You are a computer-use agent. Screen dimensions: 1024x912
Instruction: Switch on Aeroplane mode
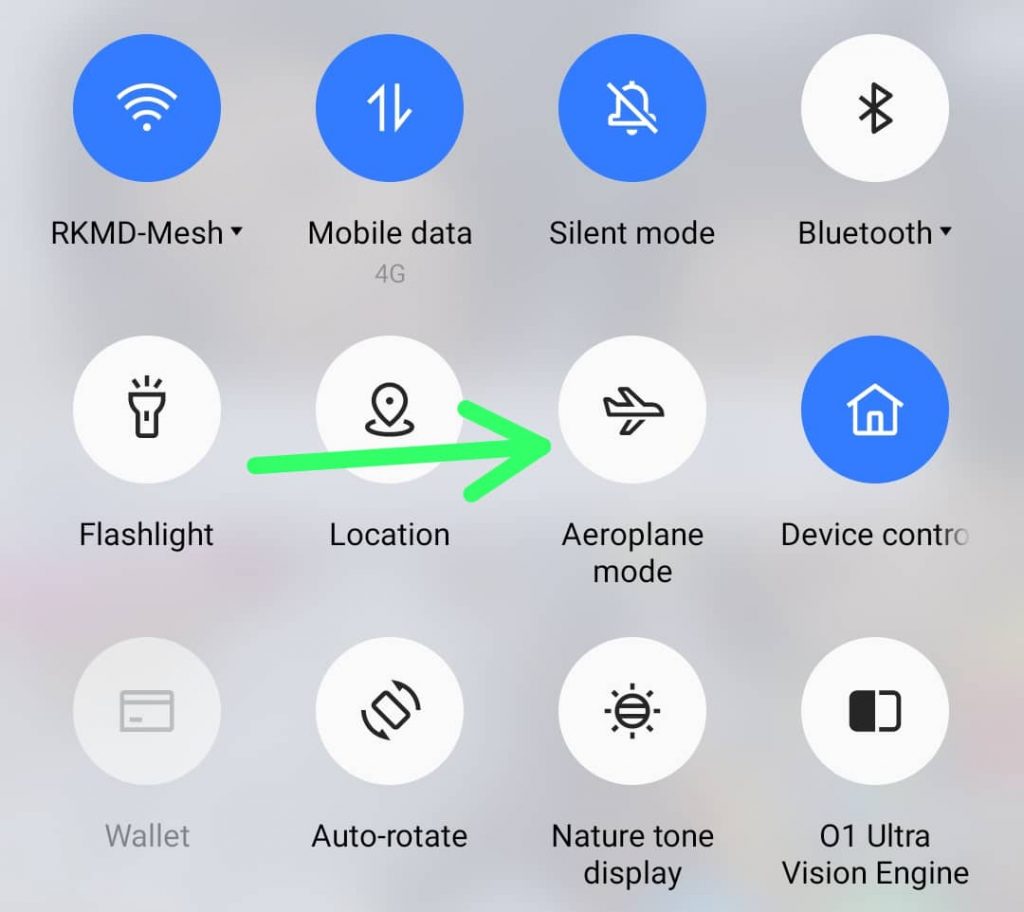point(632,410)
